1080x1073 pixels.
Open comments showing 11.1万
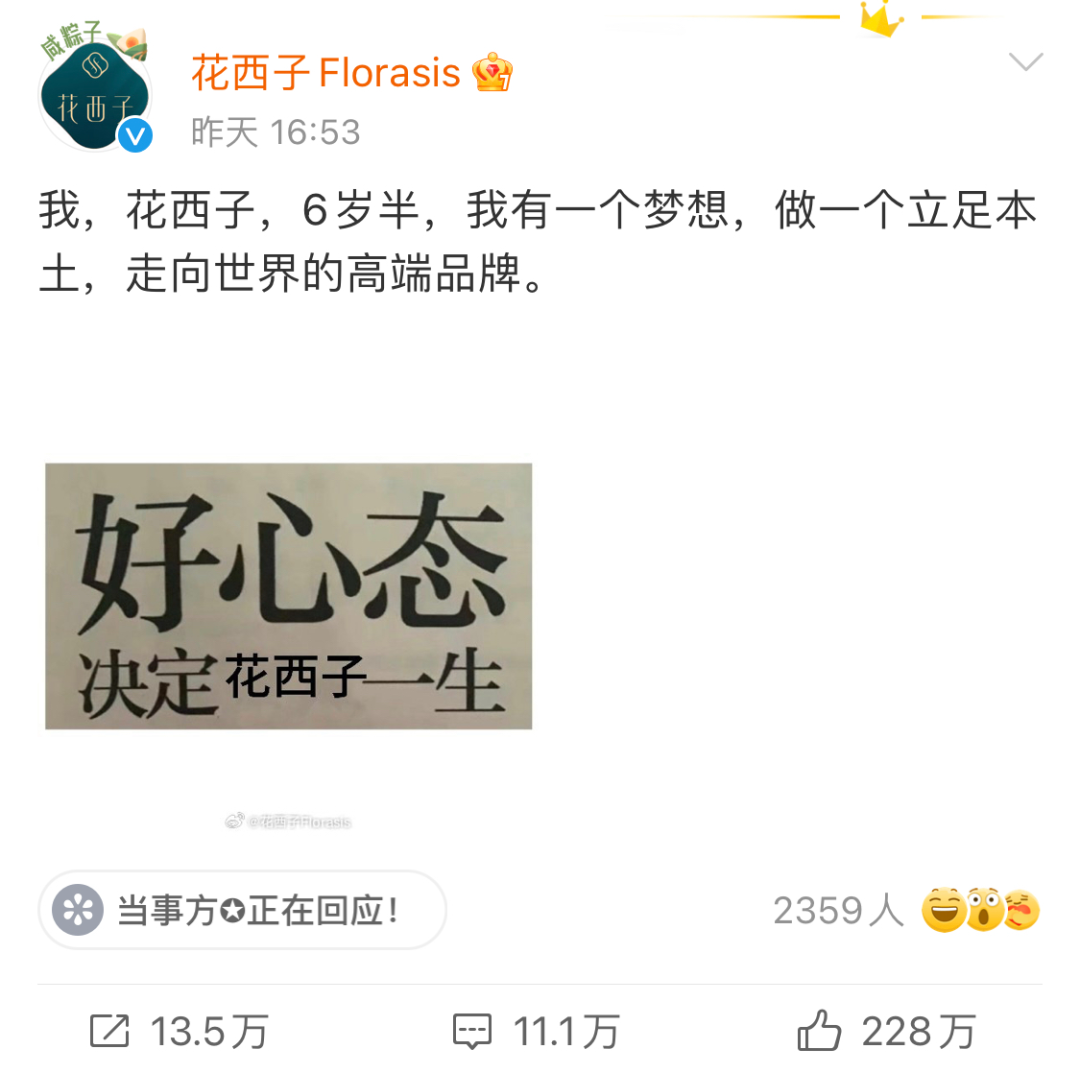tap(535, 1031)
